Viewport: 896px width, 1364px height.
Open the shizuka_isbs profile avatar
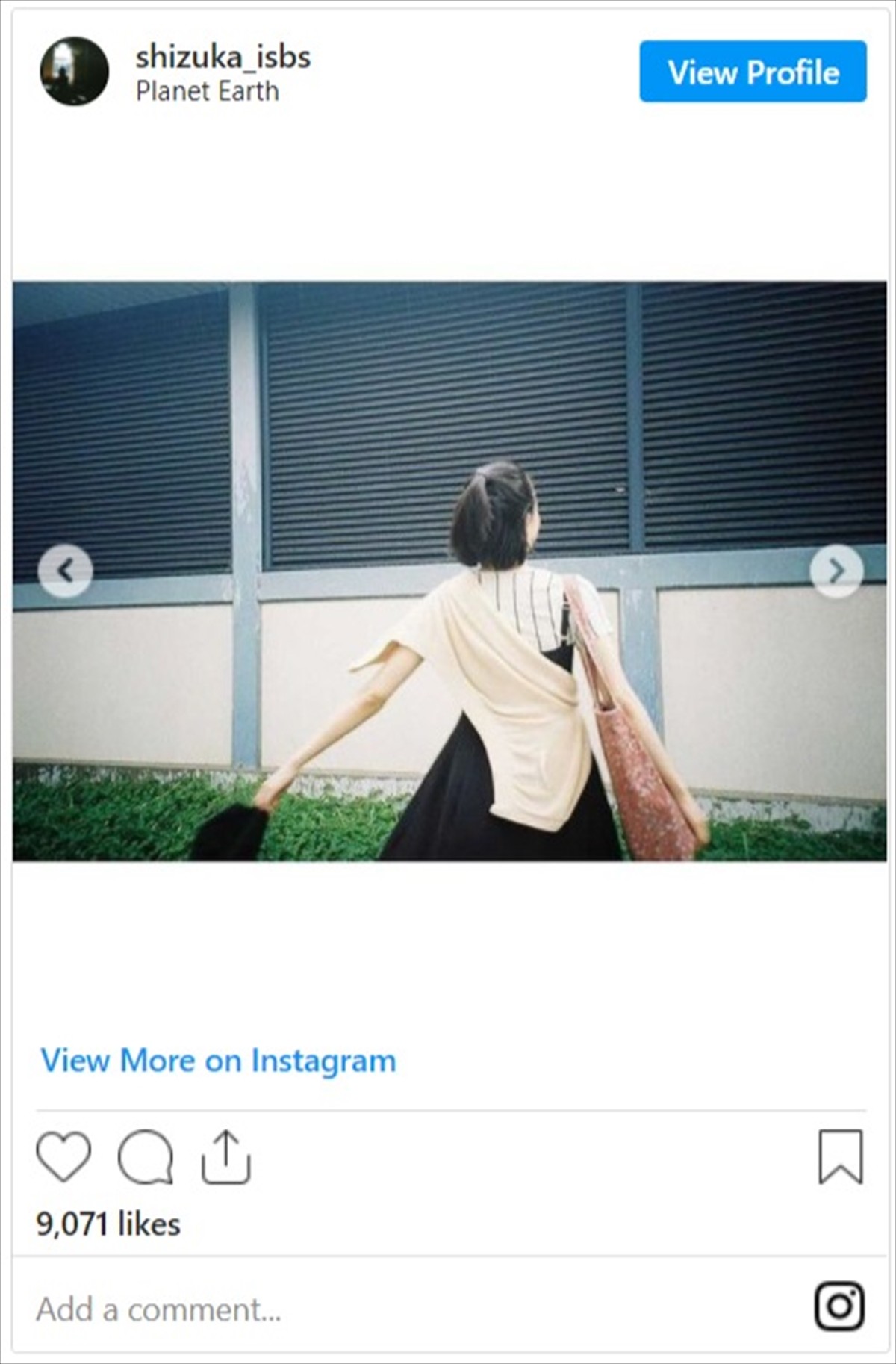click(74, 72)
